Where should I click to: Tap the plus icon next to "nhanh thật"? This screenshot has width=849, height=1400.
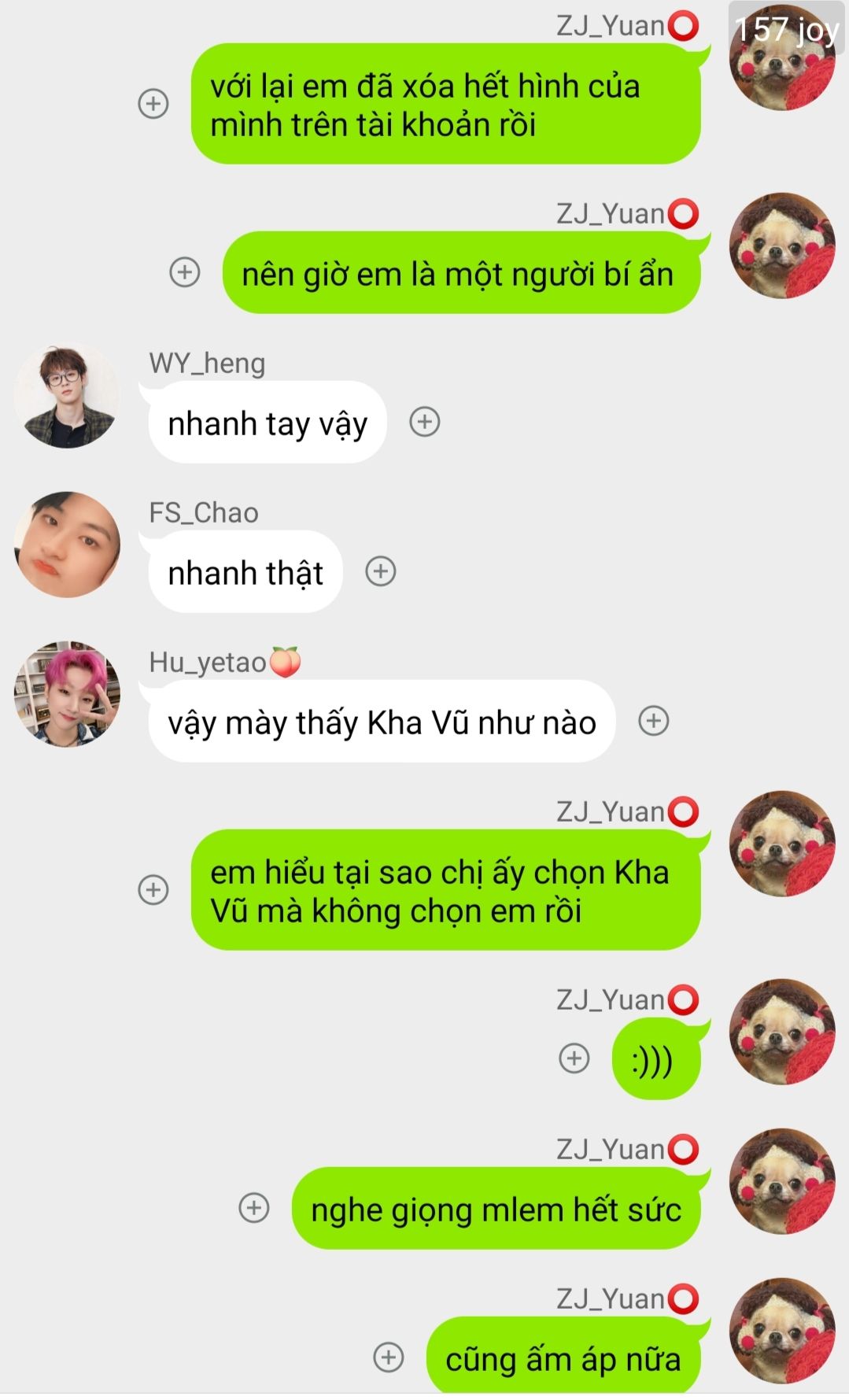(381, 571)
